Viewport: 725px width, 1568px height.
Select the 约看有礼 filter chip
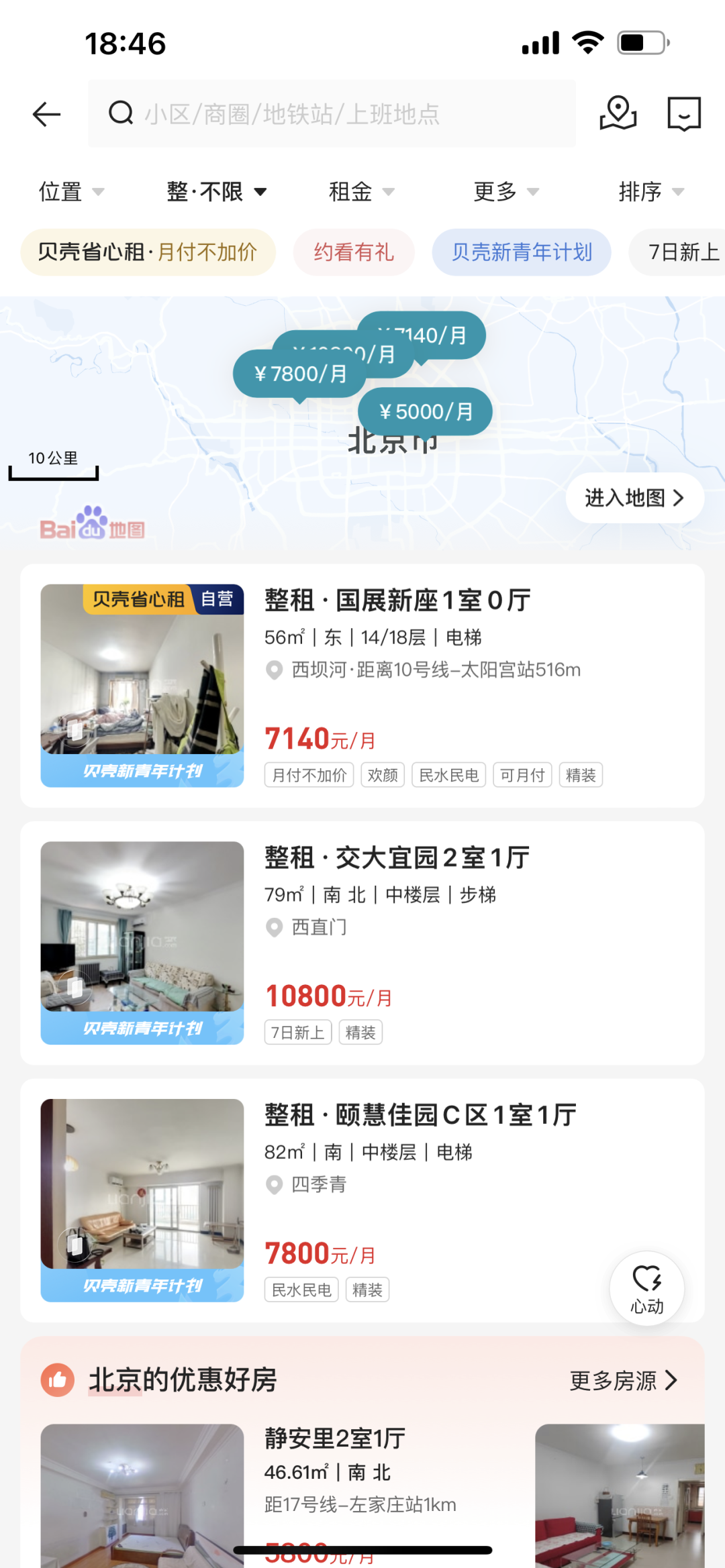click(354, 252)
